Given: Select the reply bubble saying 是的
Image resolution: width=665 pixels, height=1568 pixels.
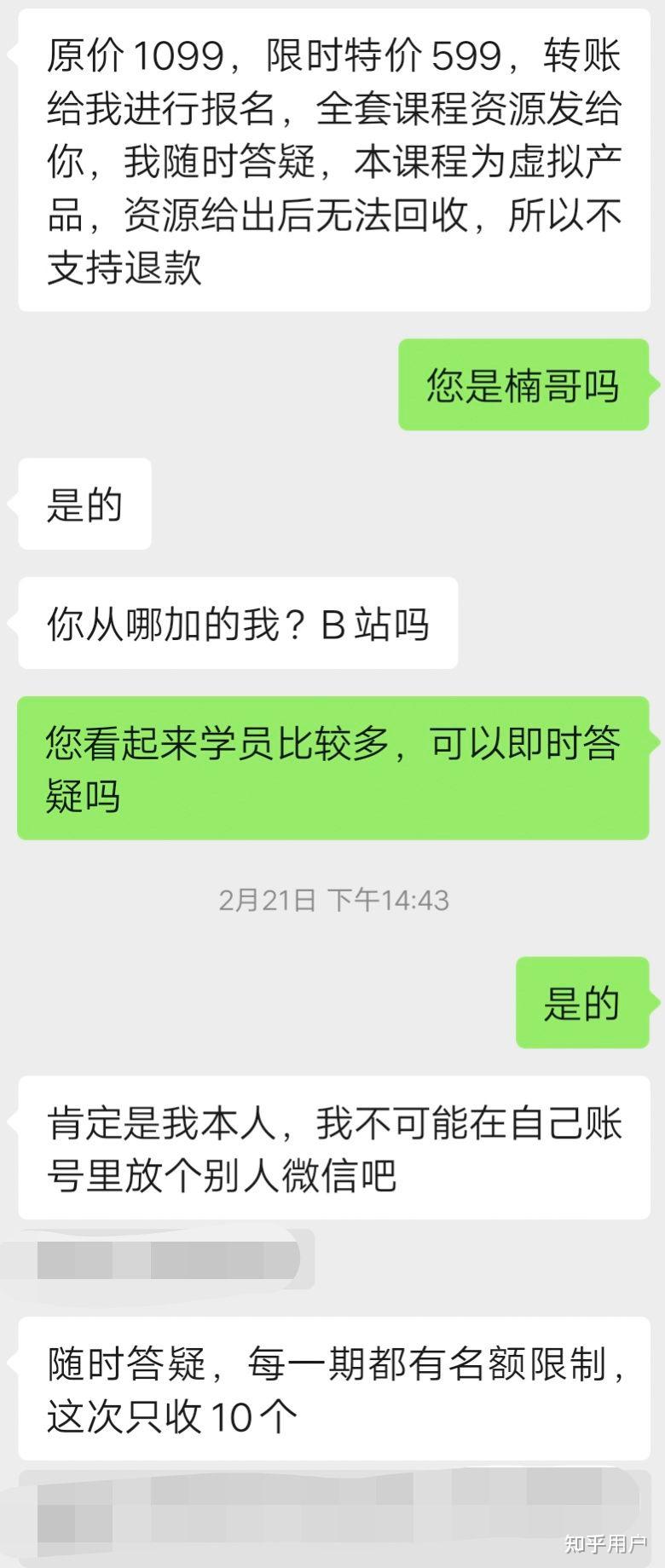Looking at the screenshot, I should click(x=83, y=504).
